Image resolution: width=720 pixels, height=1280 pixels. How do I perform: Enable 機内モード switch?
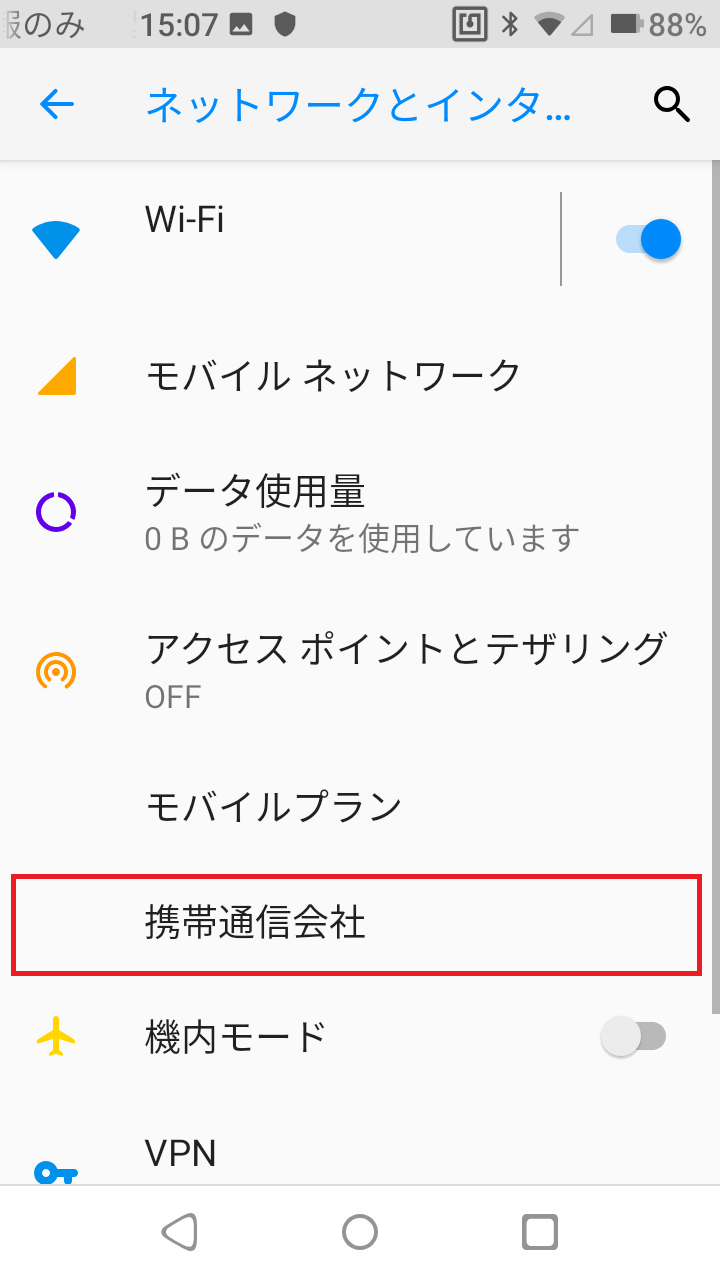633,1037
